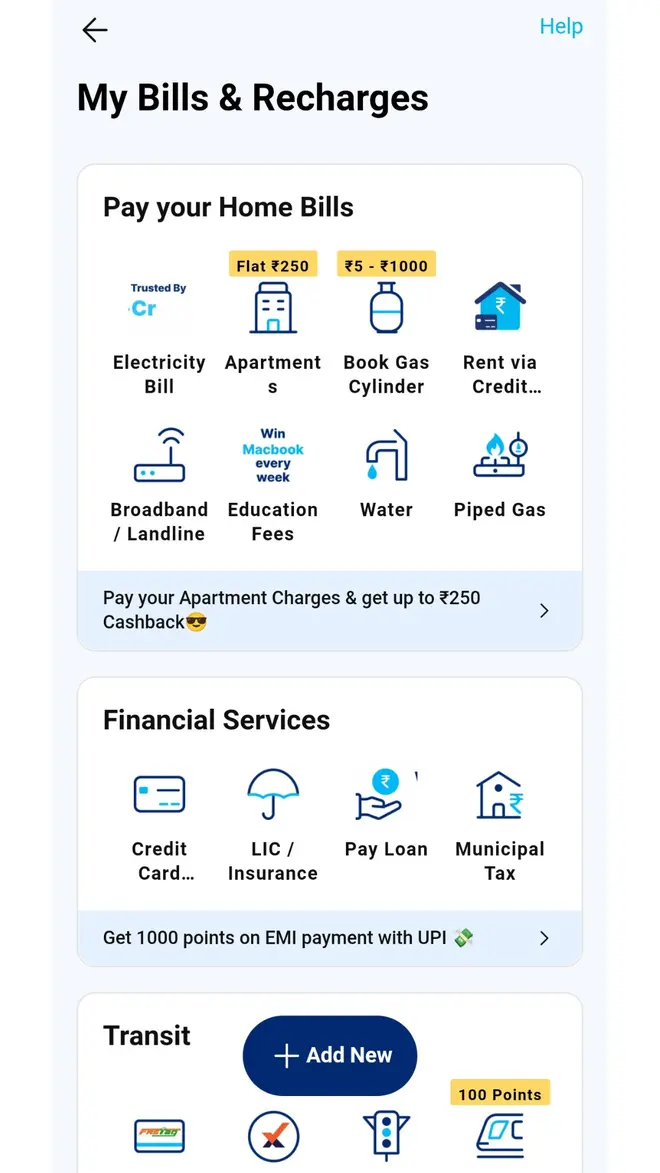Open Broadband / Landline bills

click(159, 485)
